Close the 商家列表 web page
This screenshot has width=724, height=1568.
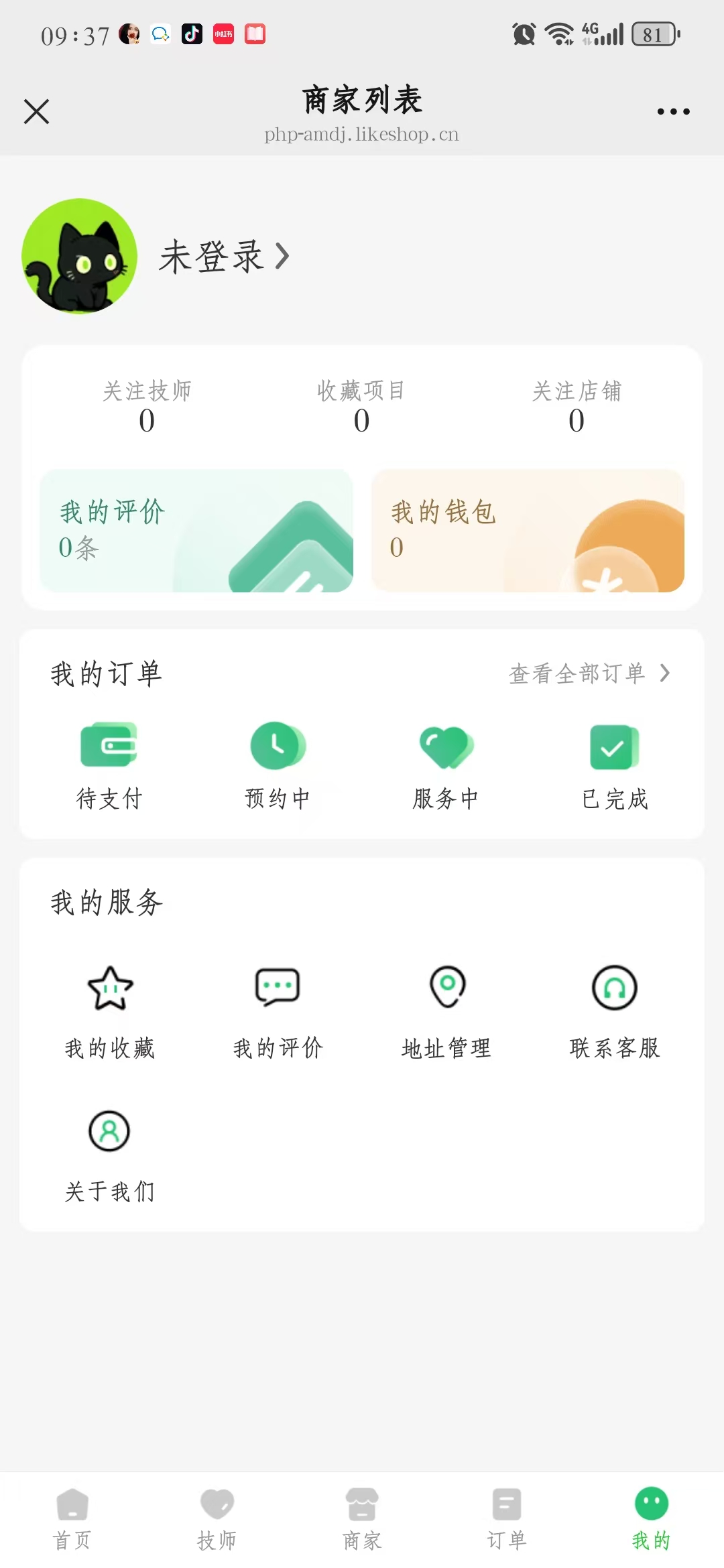(x=37, y=111)
